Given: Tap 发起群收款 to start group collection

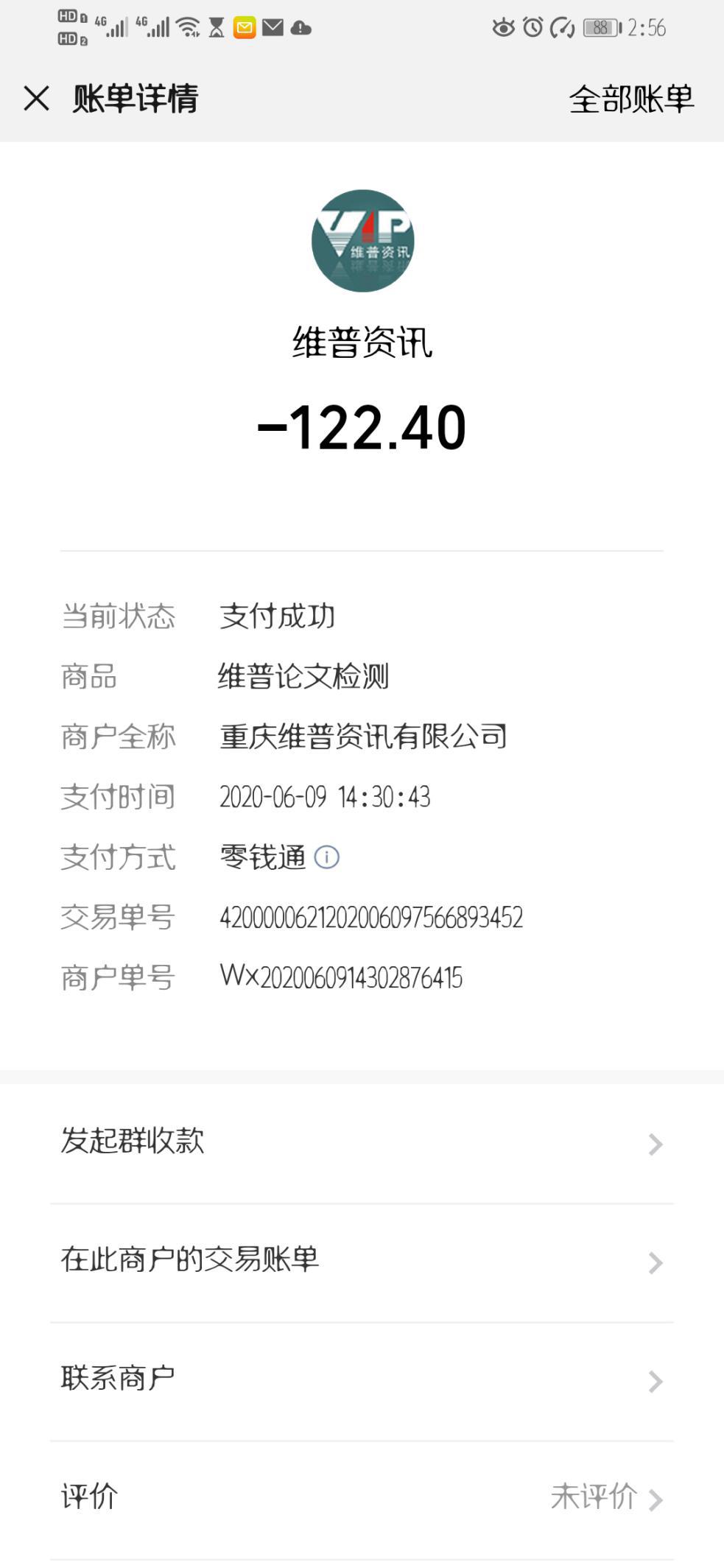Looking at the screenshot, I should coord(134,1142).
